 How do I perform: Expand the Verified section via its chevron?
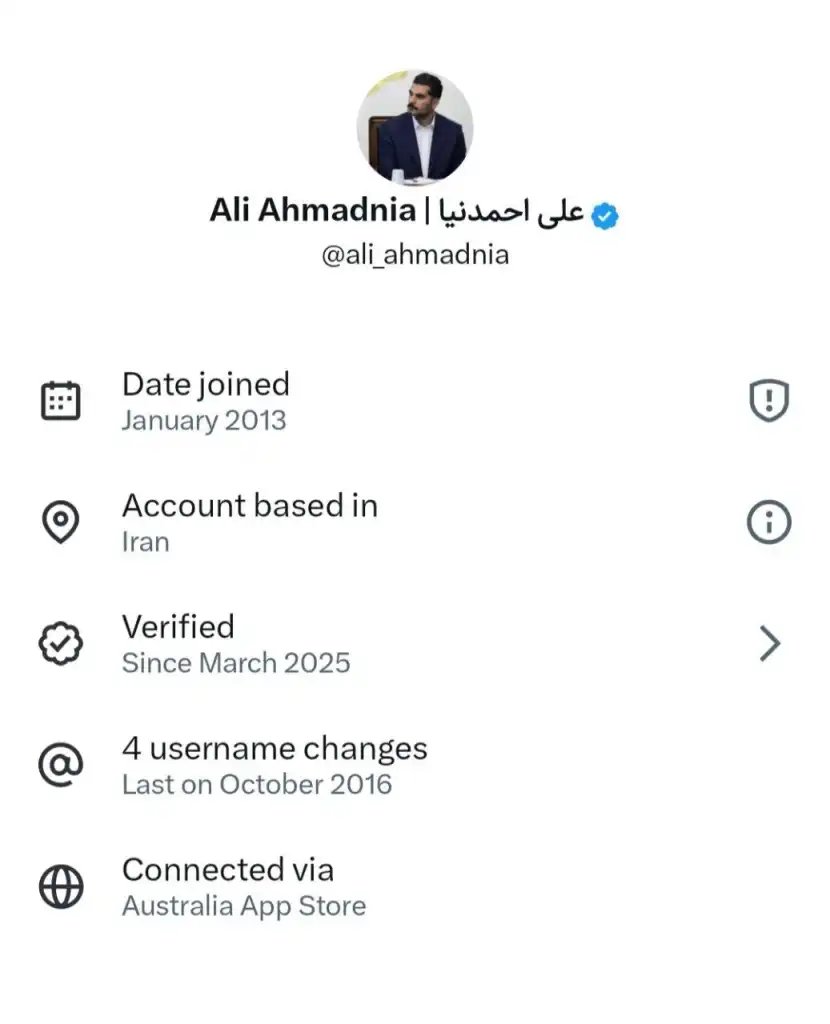click(x=768, y=643)
